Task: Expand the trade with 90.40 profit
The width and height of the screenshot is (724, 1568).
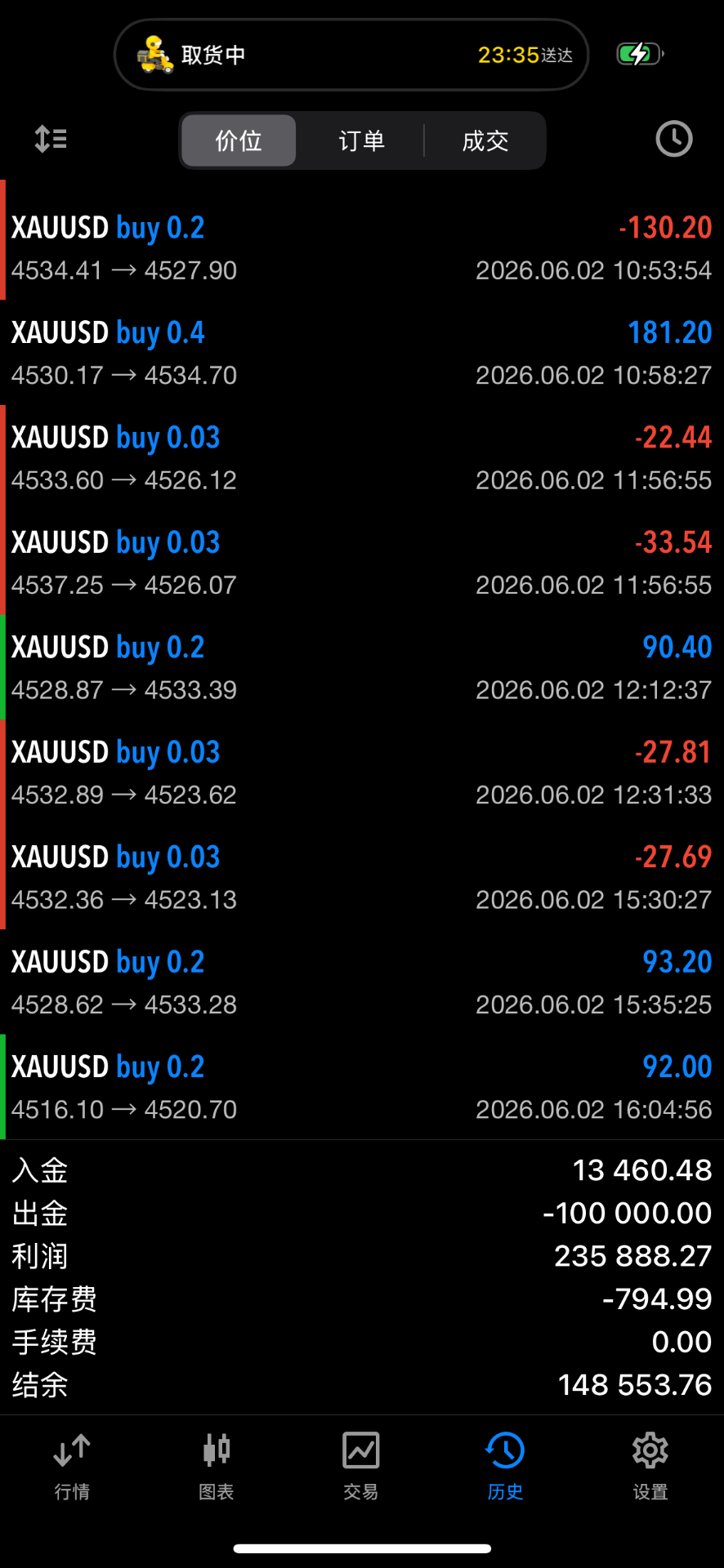Action: [362, 667]
